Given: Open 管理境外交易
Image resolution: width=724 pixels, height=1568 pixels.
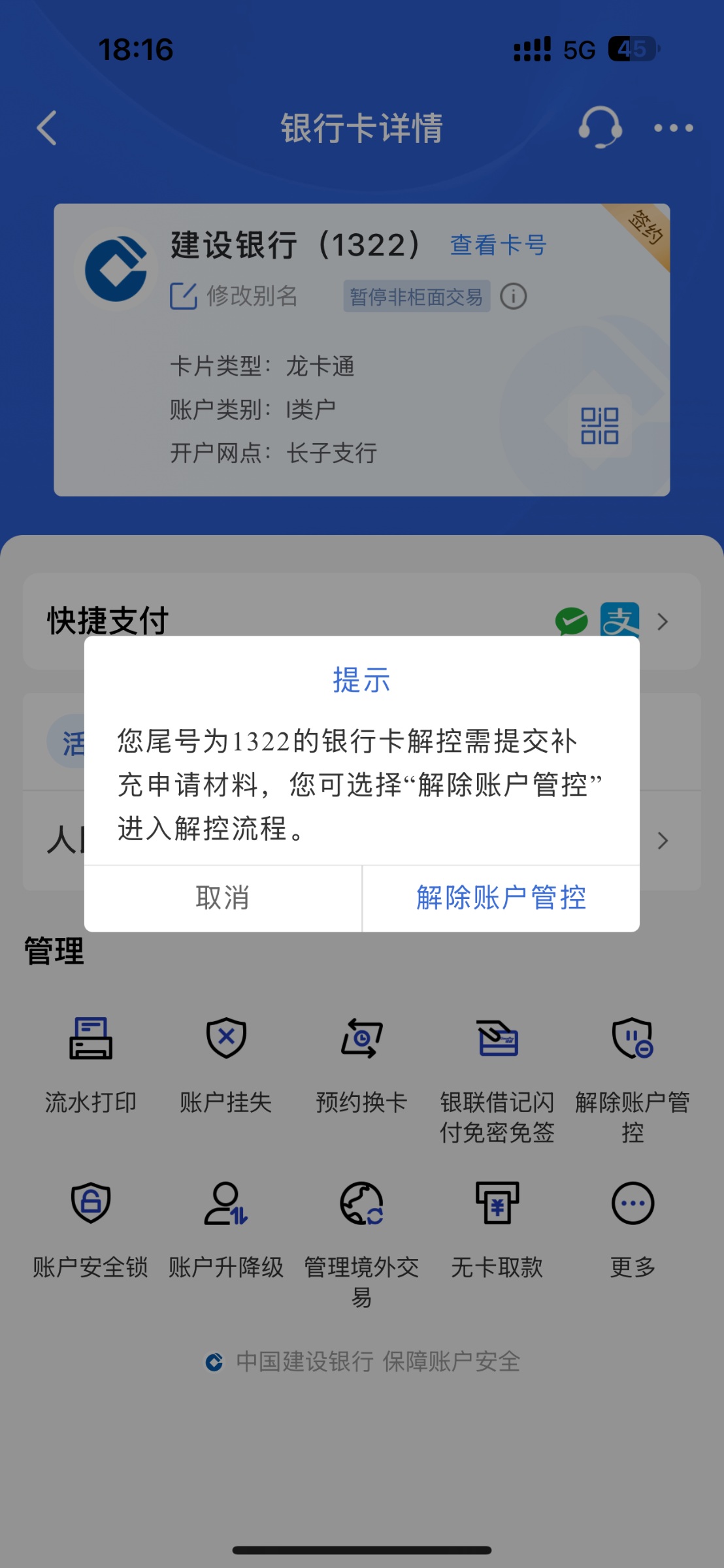Looking at the screenshot, I should (362, 1245).
